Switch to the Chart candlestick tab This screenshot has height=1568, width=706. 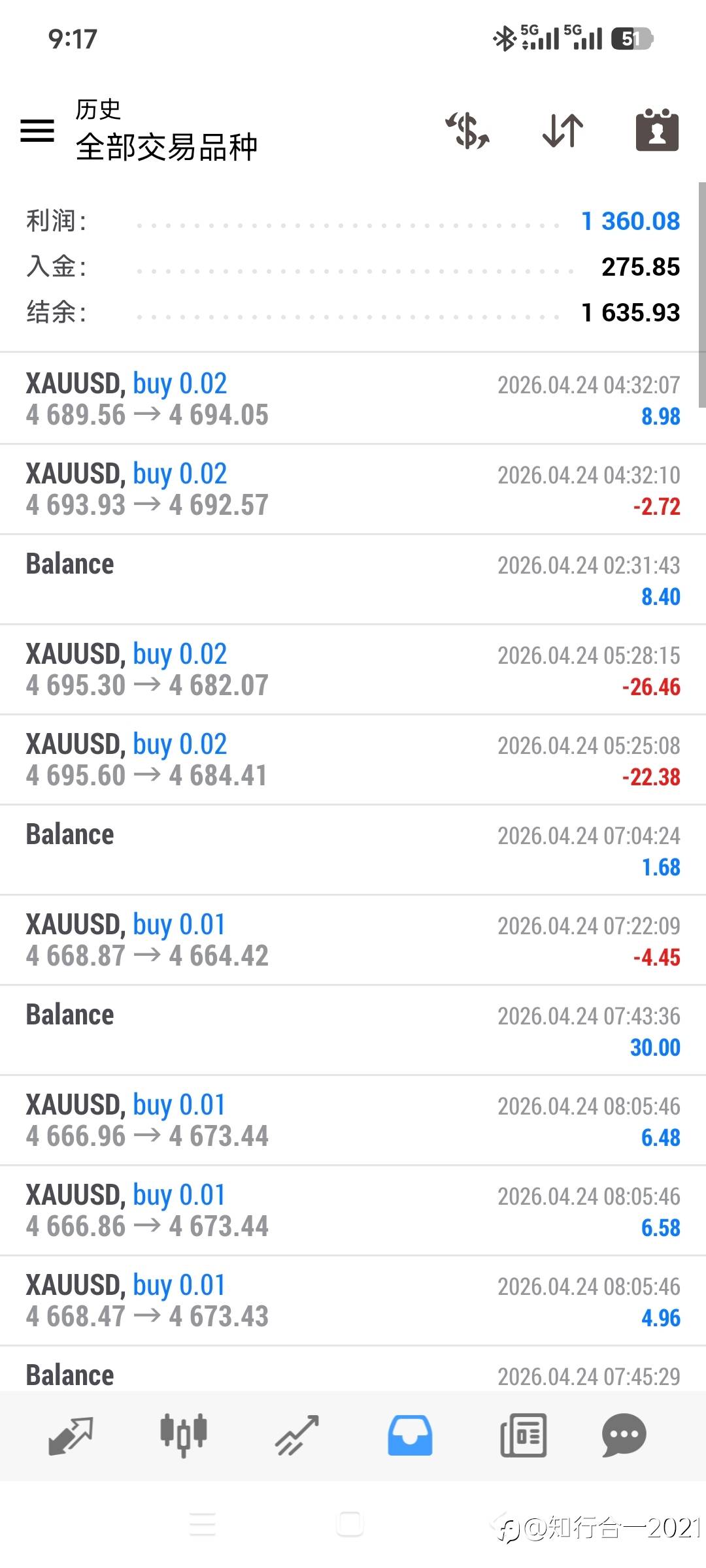click(184, 1435)
